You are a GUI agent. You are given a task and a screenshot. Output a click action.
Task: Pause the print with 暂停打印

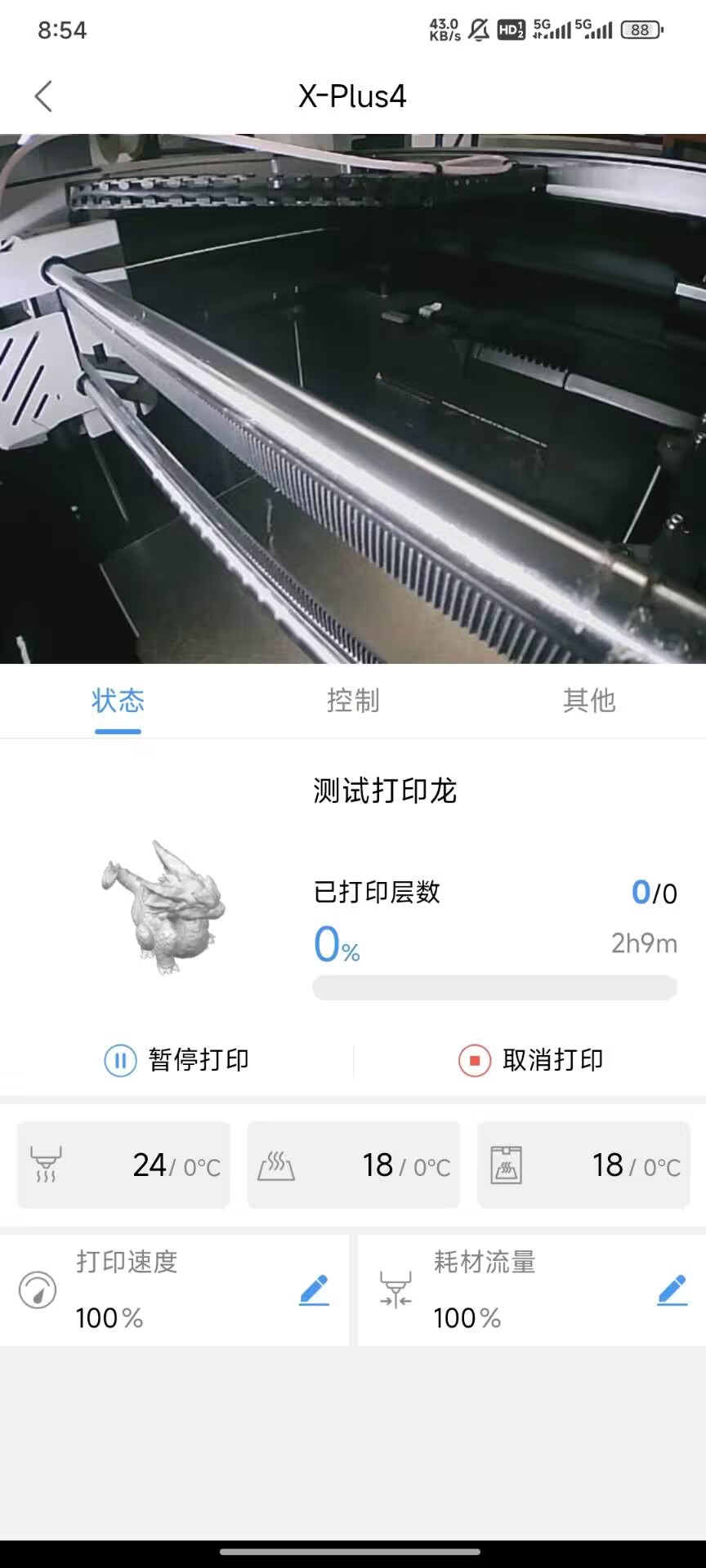point(177,1060)
